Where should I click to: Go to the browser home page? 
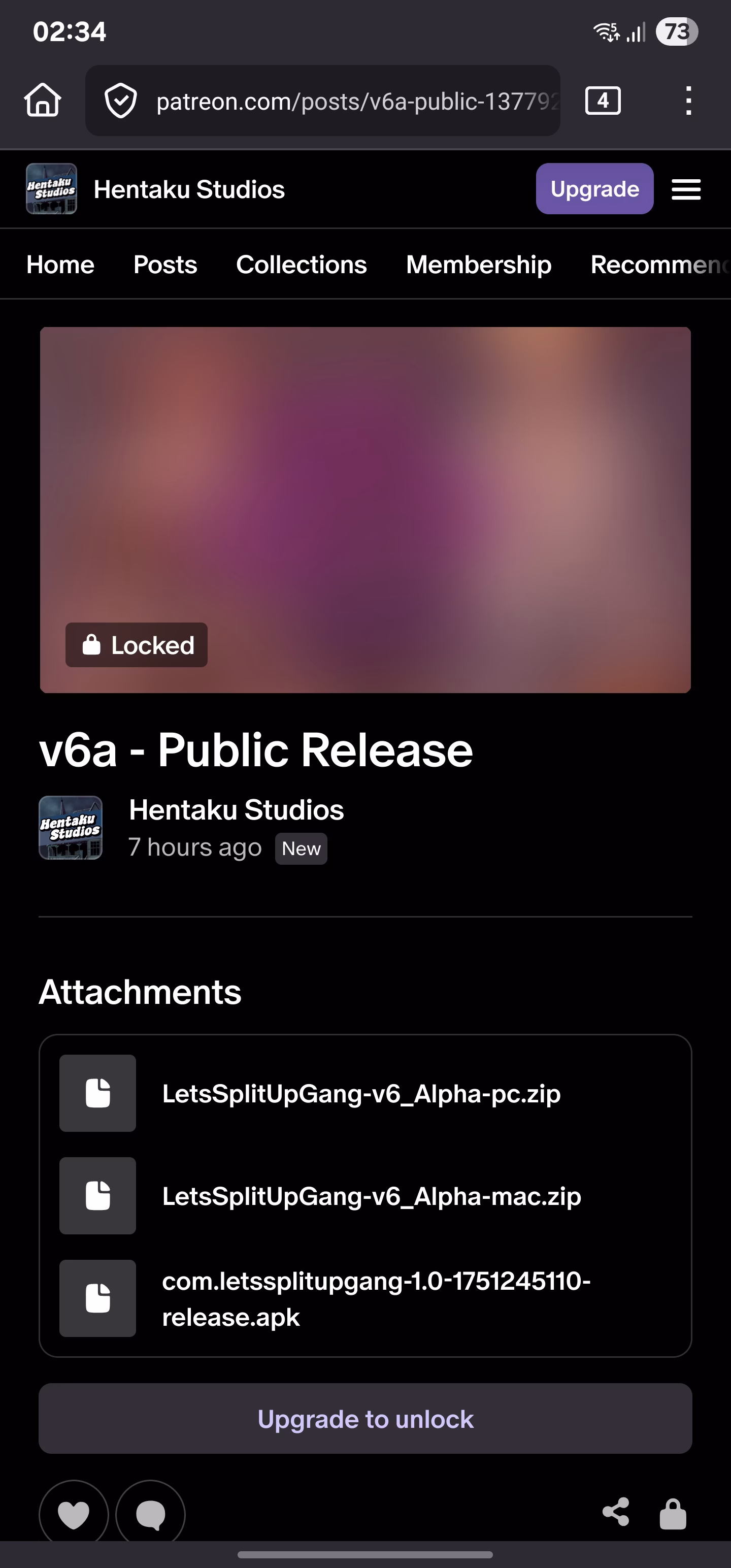coord(43,100)
